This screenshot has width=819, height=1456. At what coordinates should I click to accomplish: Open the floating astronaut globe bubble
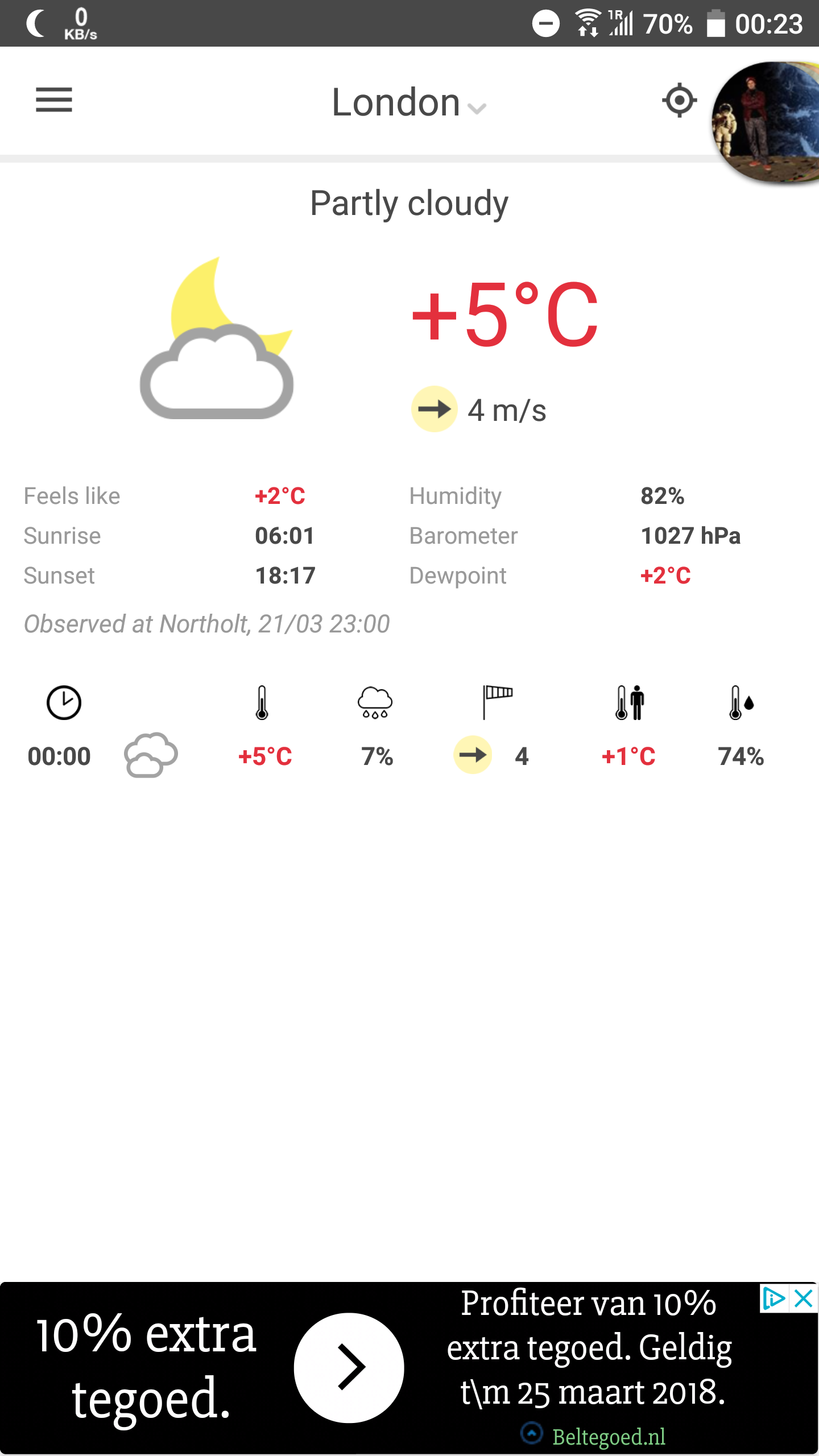click(766, 122)
